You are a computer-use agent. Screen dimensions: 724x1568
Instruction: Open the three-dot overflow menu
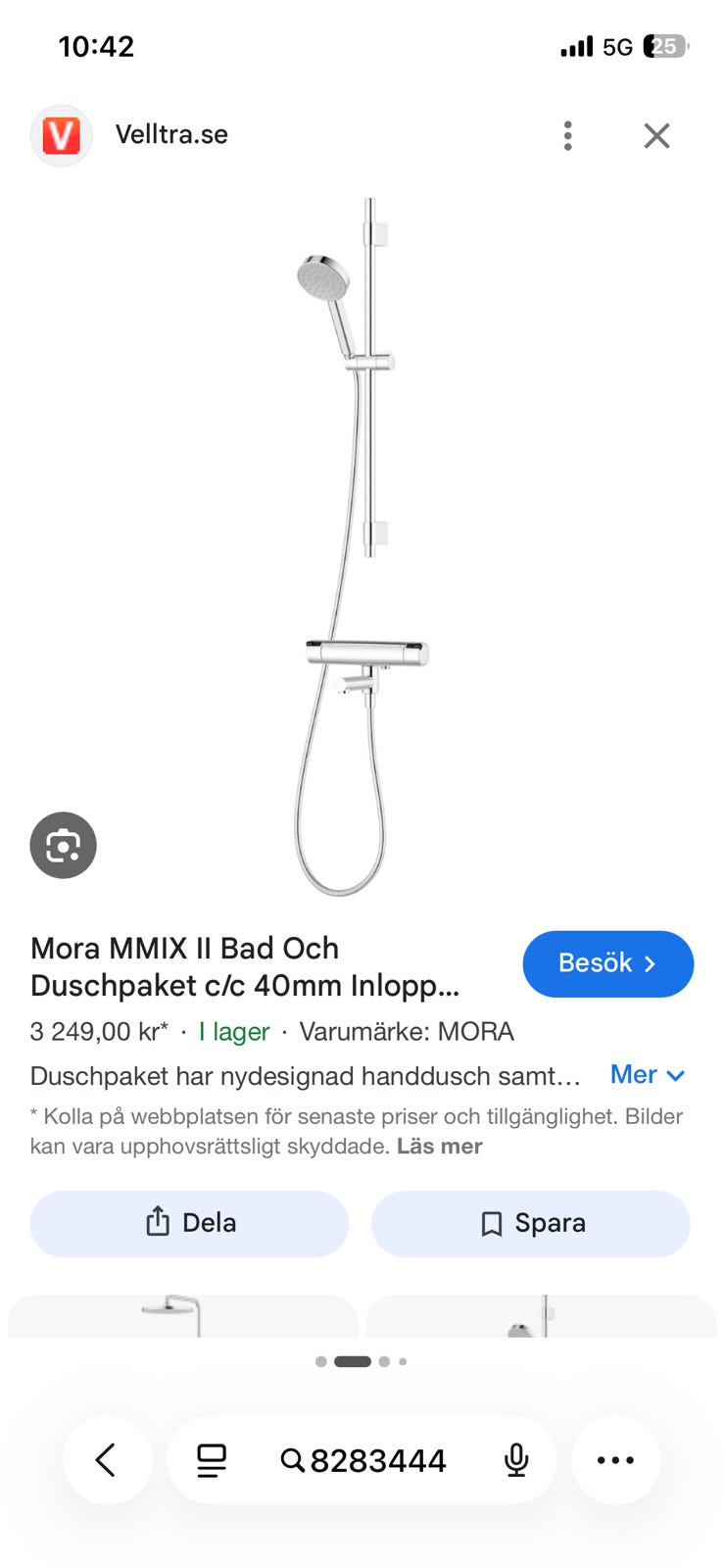tap(567, 135)
